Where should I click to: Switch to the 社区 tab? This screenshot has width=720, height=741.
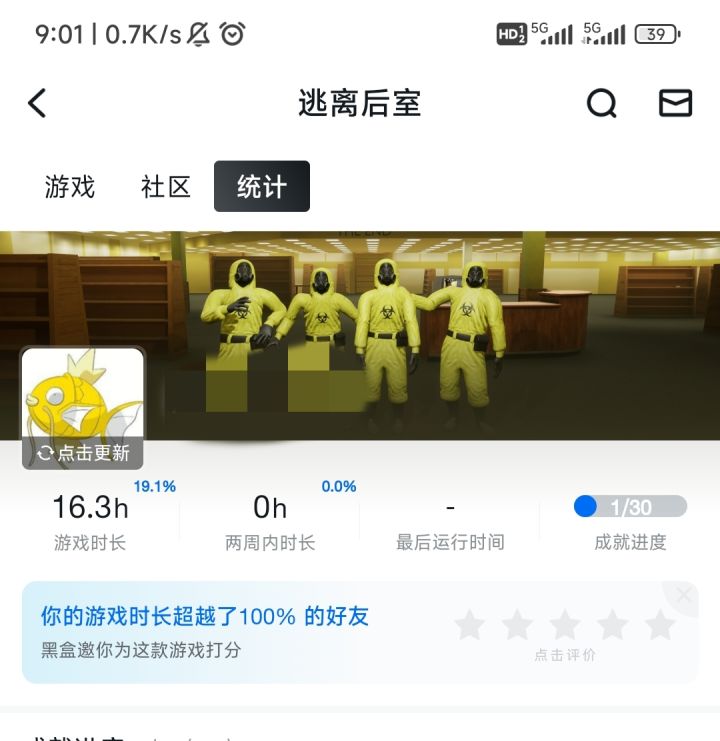click(164, 186)
